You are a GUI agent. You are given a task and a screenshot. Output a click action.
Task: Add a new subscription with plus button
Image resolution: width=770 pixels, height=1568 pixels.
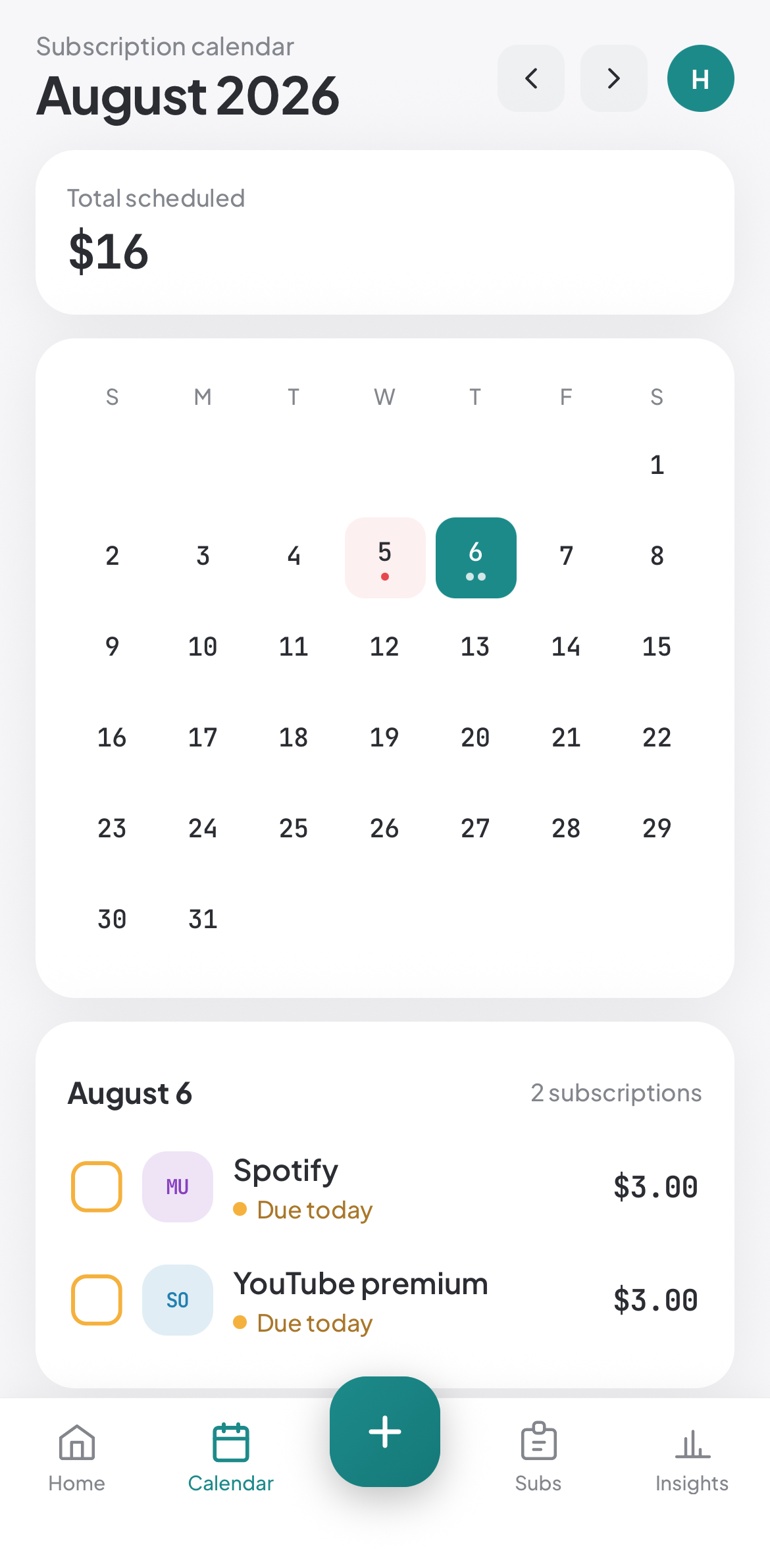(385, 1432)
